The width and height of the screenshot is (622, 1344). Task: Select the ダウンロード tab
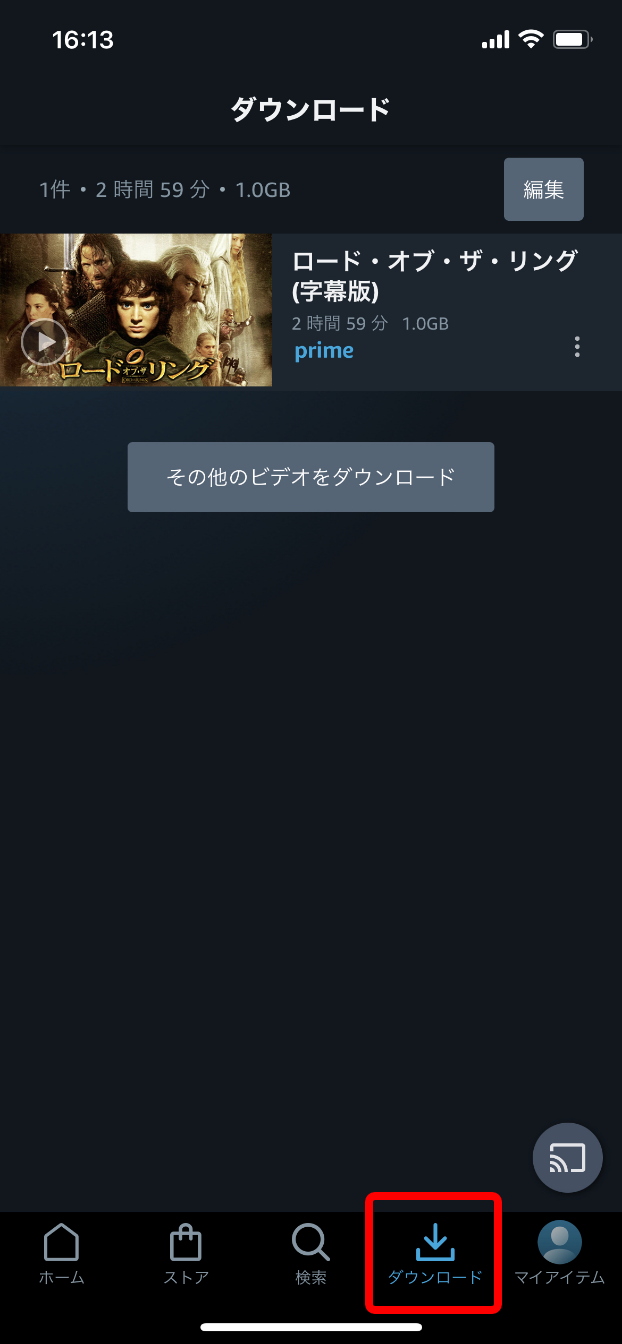point(434,1254)
